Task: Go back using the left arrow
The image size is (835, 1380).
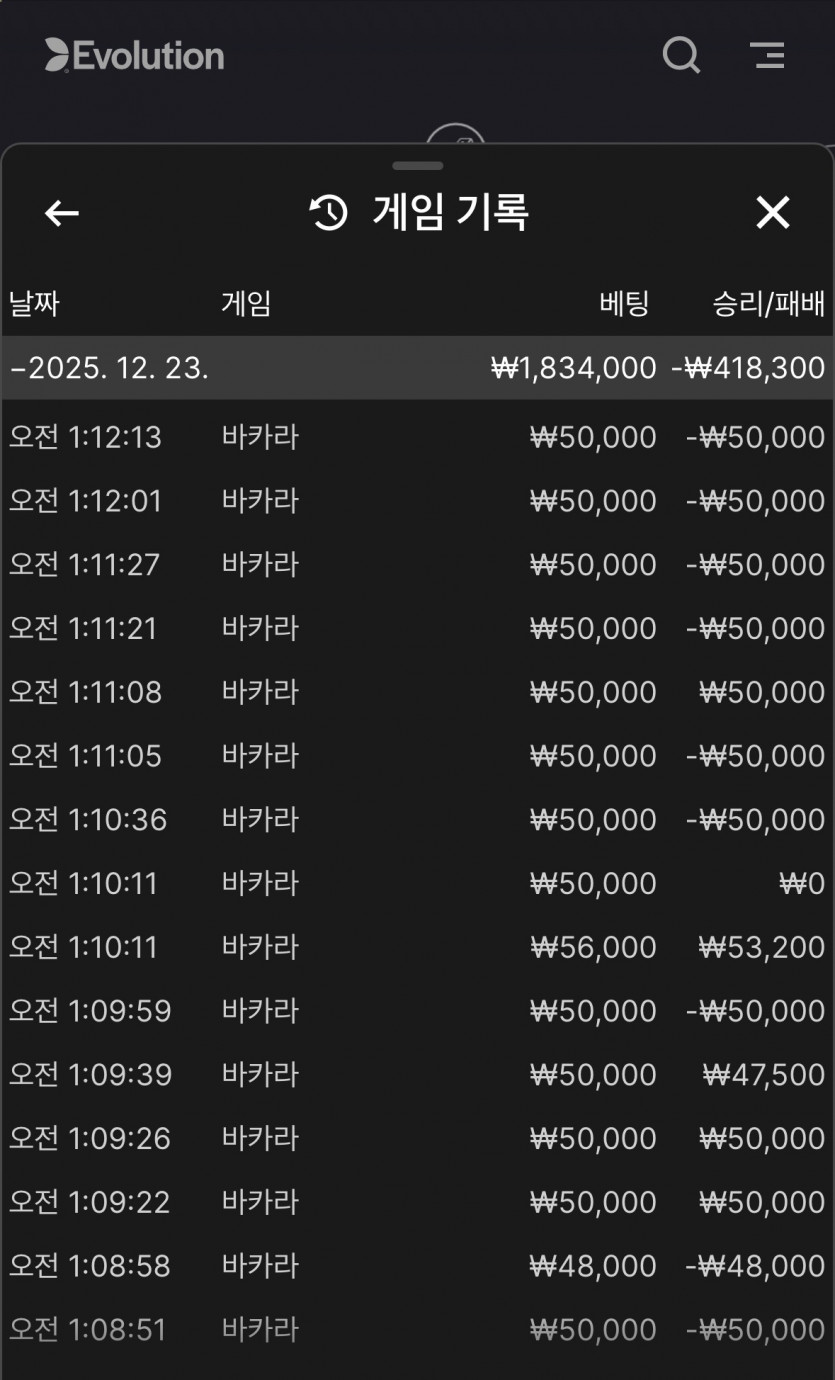Action: (62, 212)
